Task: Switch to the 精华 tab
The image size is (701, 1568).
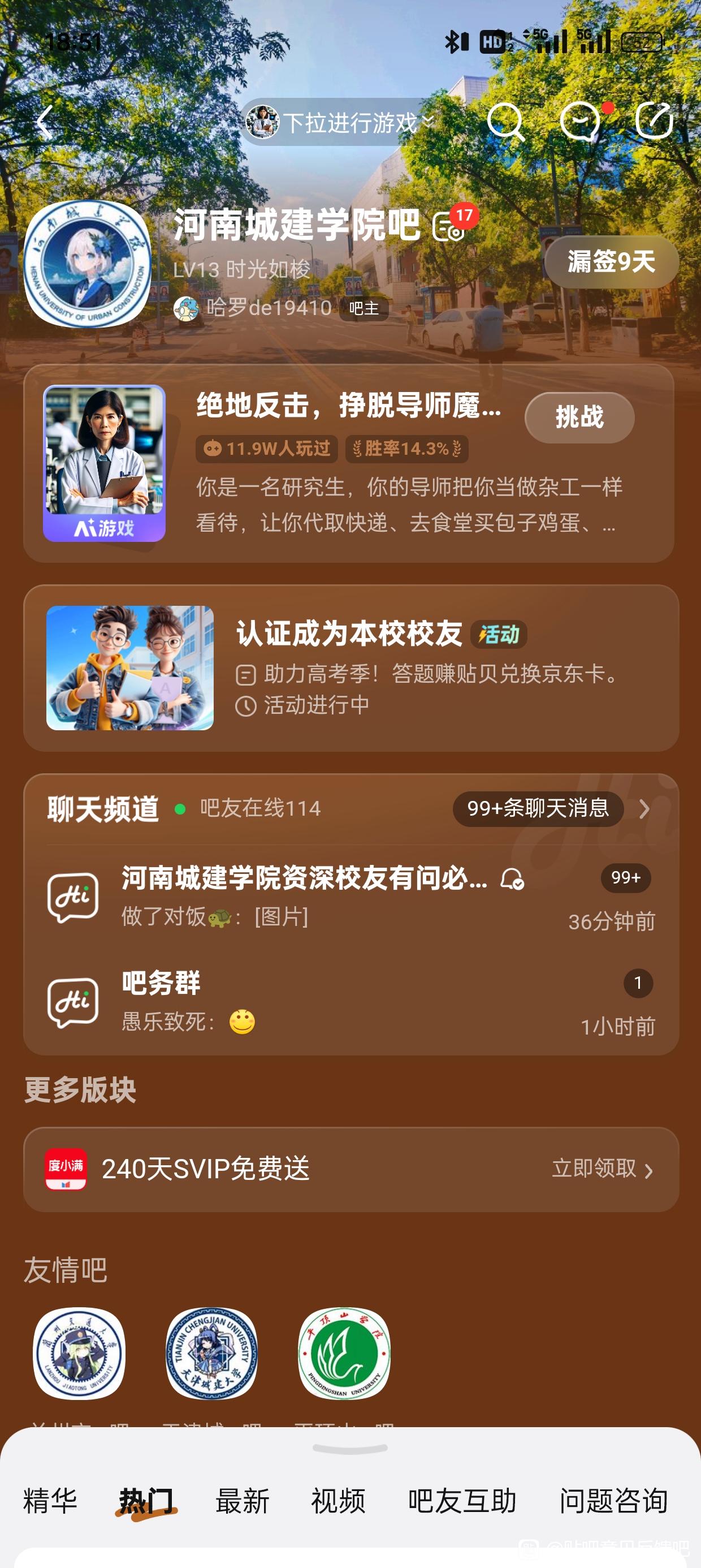Action: (x=50, y=1501)
